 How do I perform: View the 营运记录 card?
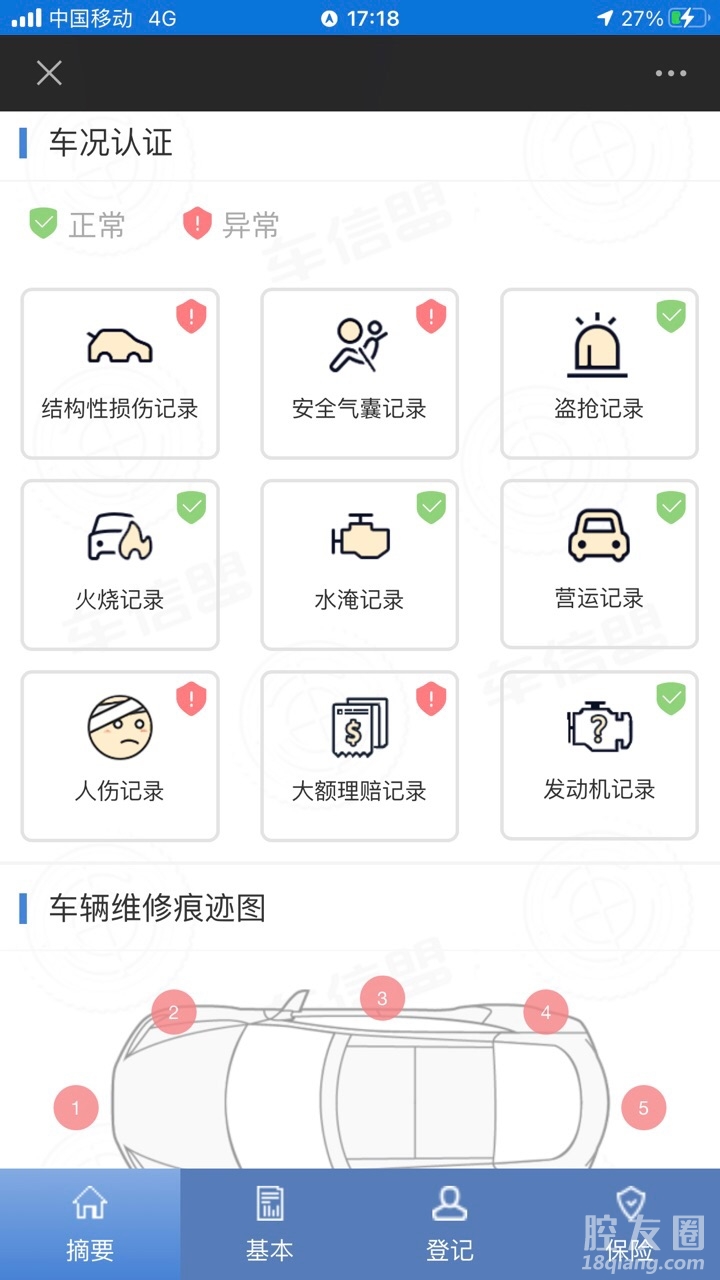point(599,565)
